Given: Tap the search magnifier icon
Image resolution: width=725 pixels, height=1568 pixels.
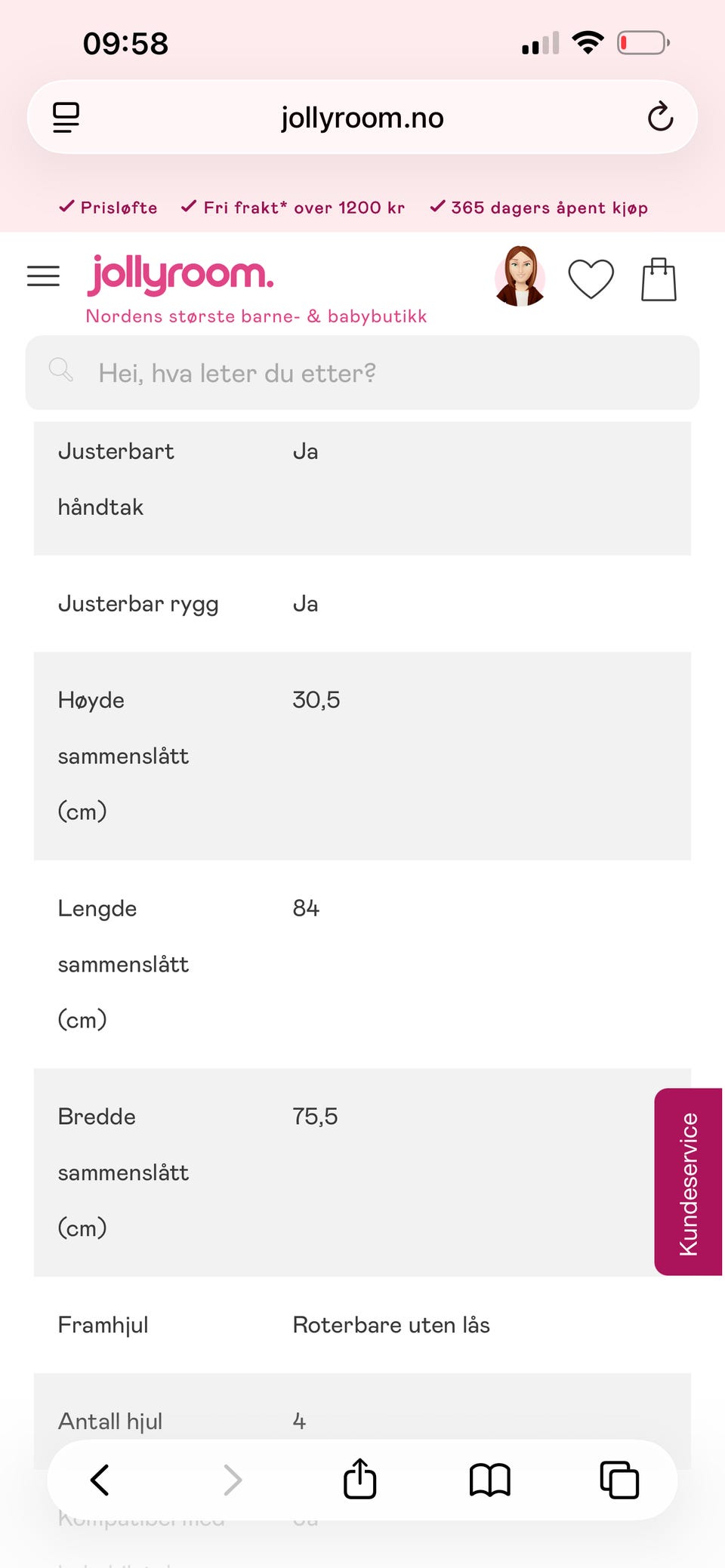Looking at the screenshot, I should point(61,371).
